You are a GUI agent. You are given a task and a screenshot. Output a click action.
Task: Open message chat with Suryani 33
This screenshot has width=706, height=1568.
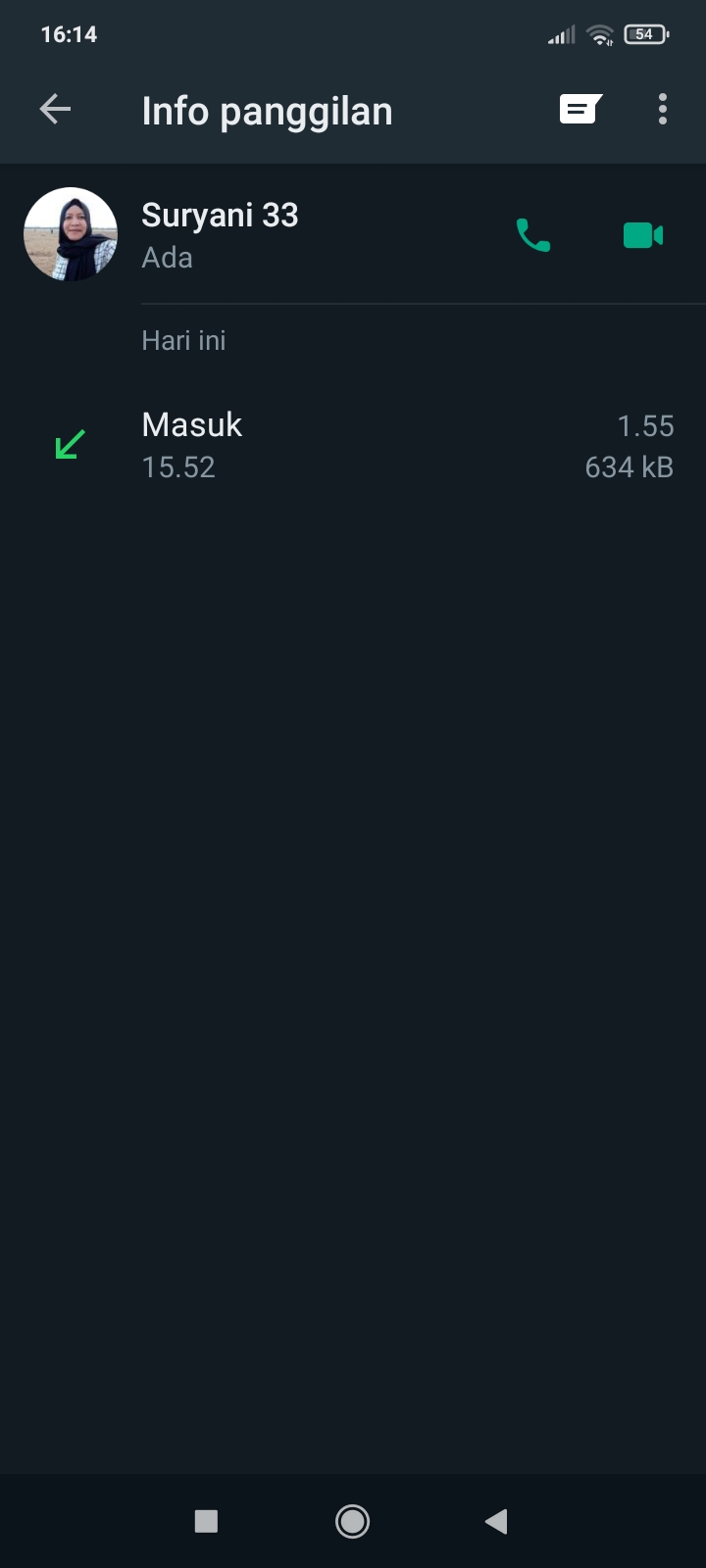click(580, 110)
